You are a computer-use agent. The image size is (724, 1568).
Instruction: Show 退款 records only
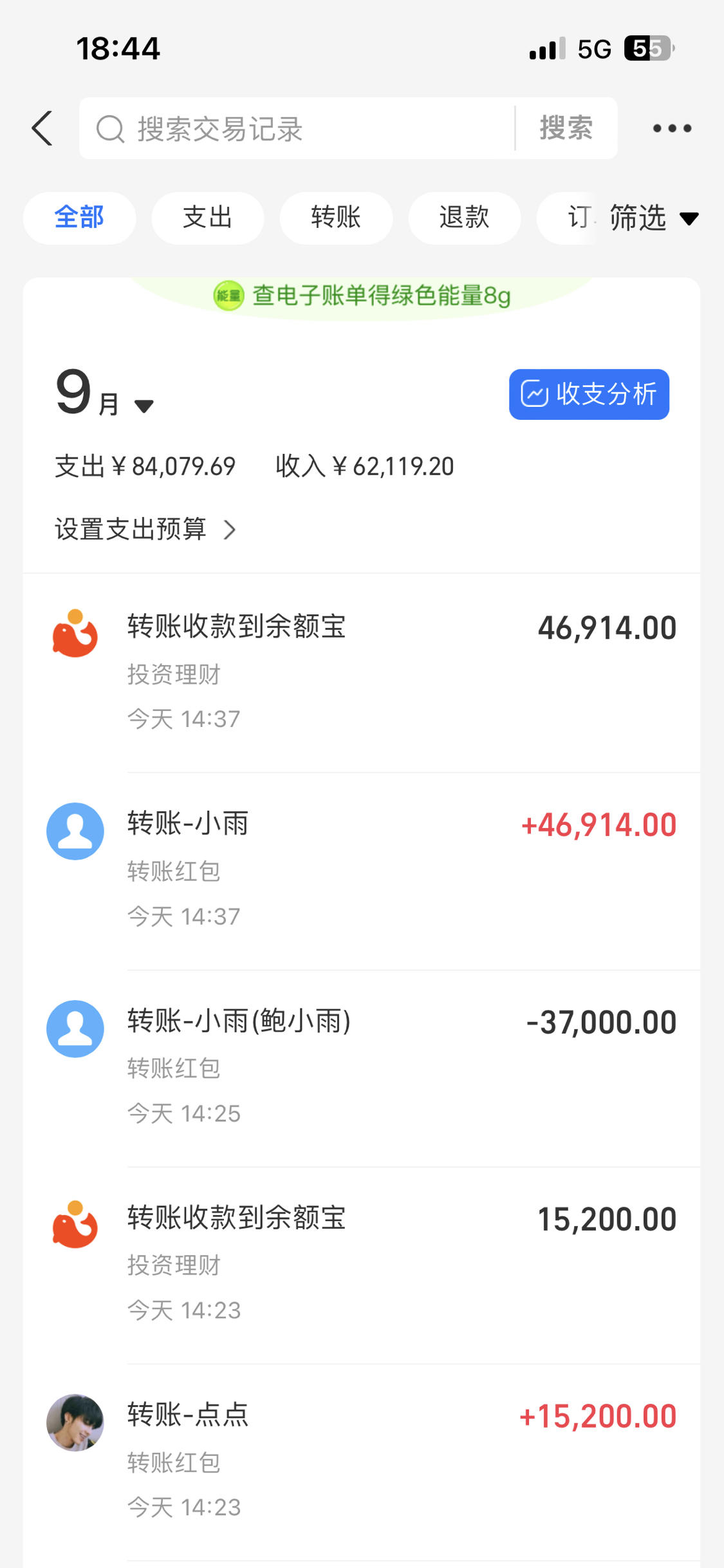click(x=464, y=218)
